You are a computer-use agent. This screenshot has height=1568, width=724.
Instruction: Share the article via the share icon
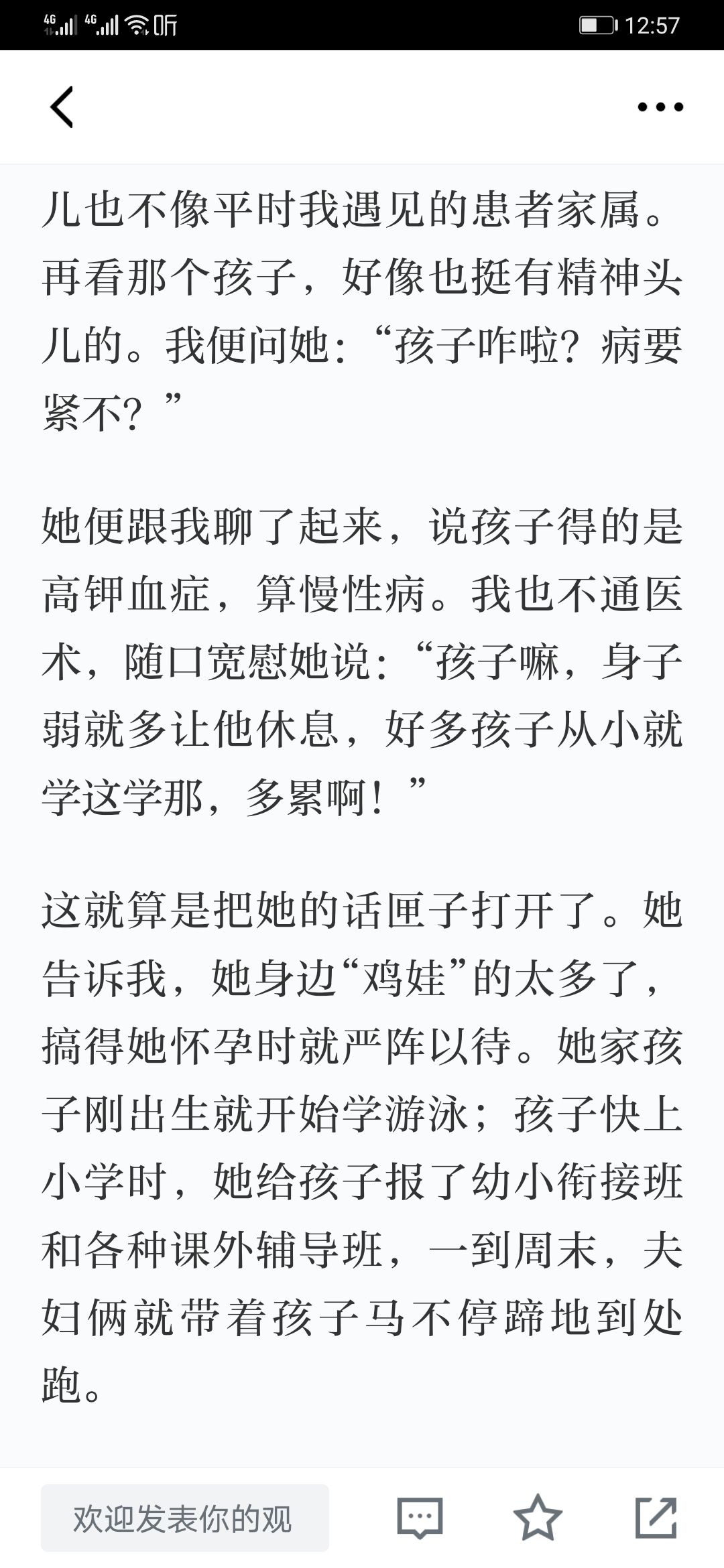[656, 1518]
